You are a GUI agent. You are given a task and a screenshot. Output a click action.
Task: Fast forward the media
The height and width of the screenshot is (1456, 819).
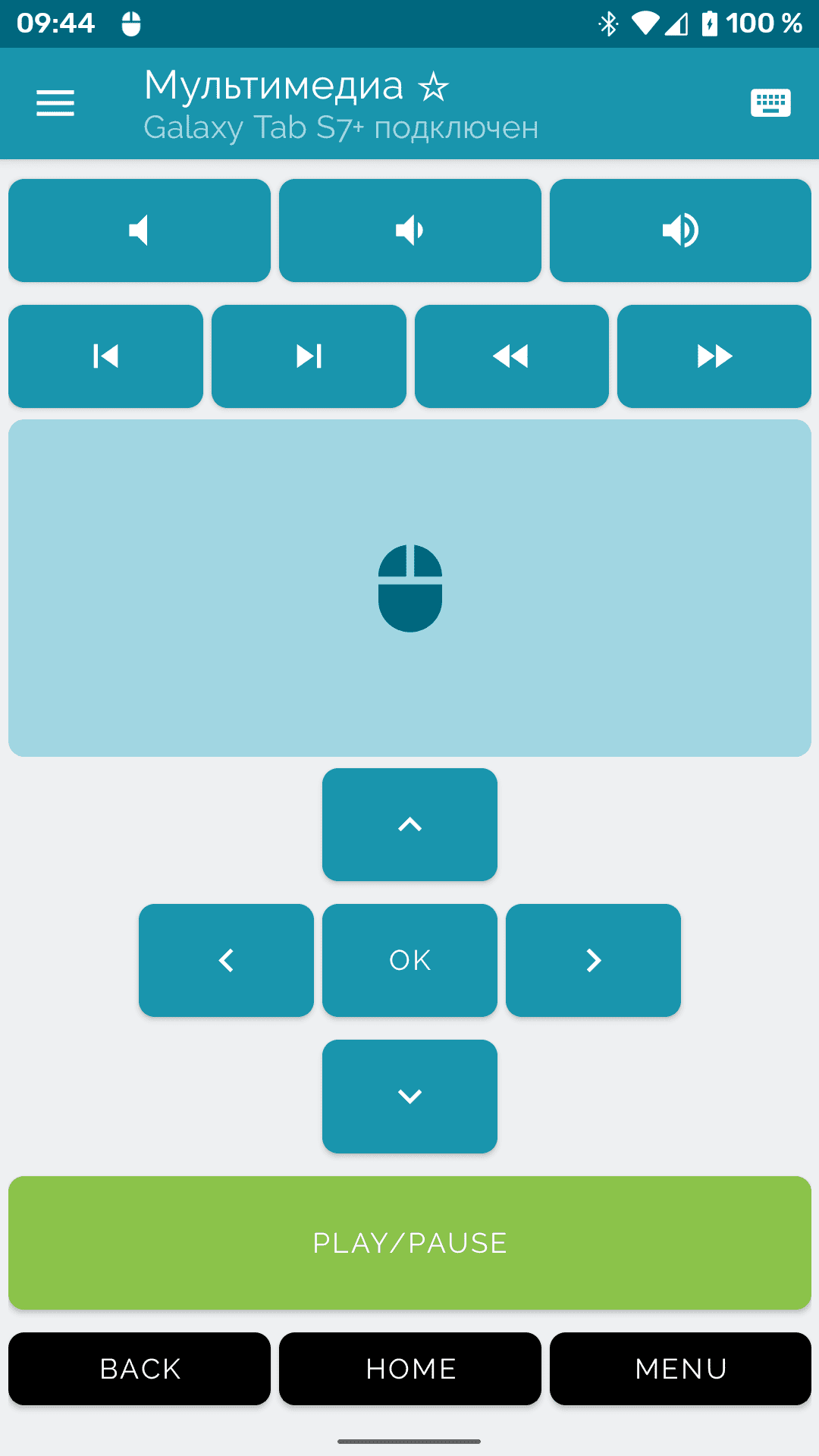coord(714,356)
